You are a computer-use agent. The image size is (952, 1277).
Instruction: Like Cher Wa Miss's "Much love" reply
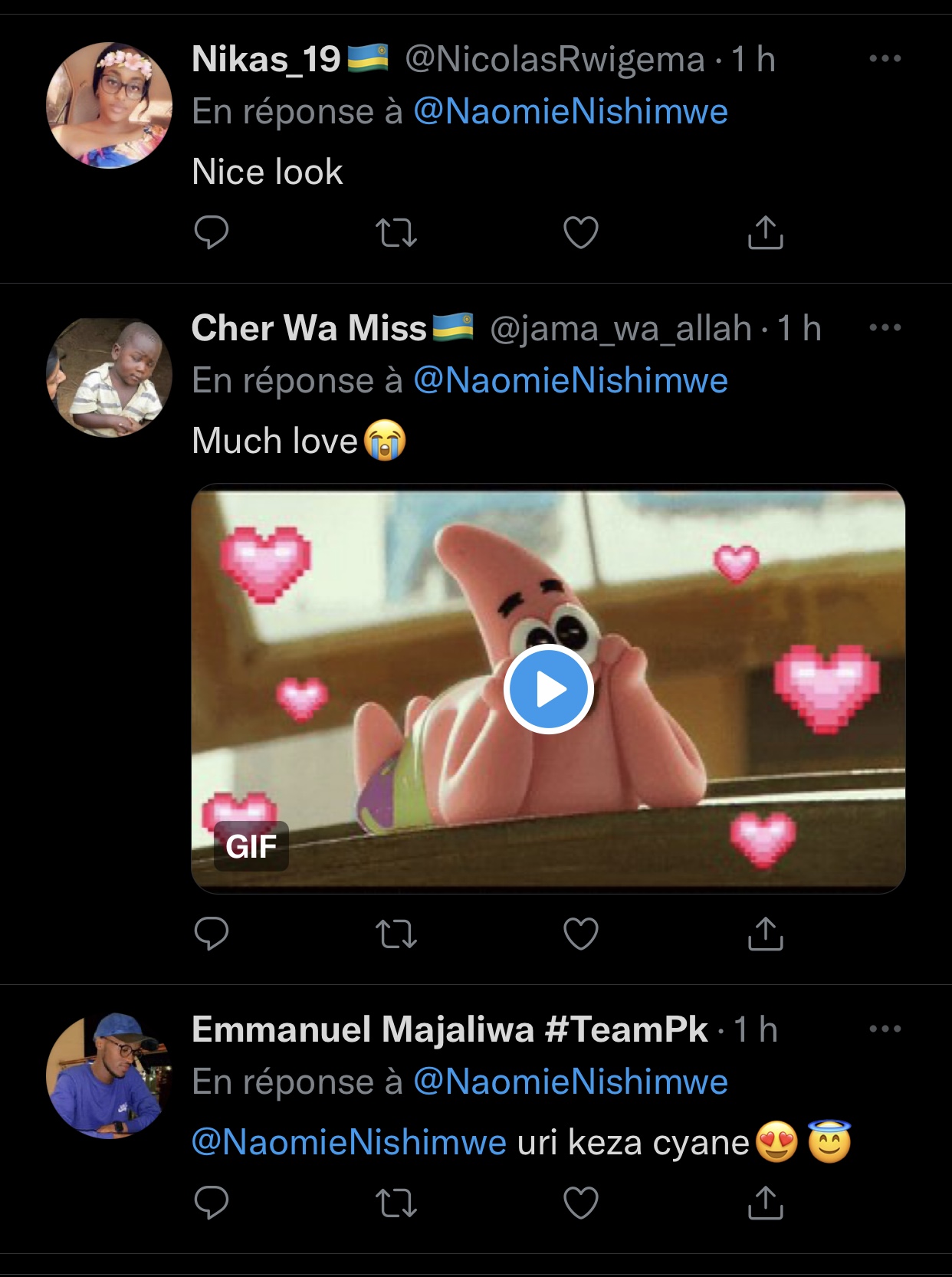[580, 934]
